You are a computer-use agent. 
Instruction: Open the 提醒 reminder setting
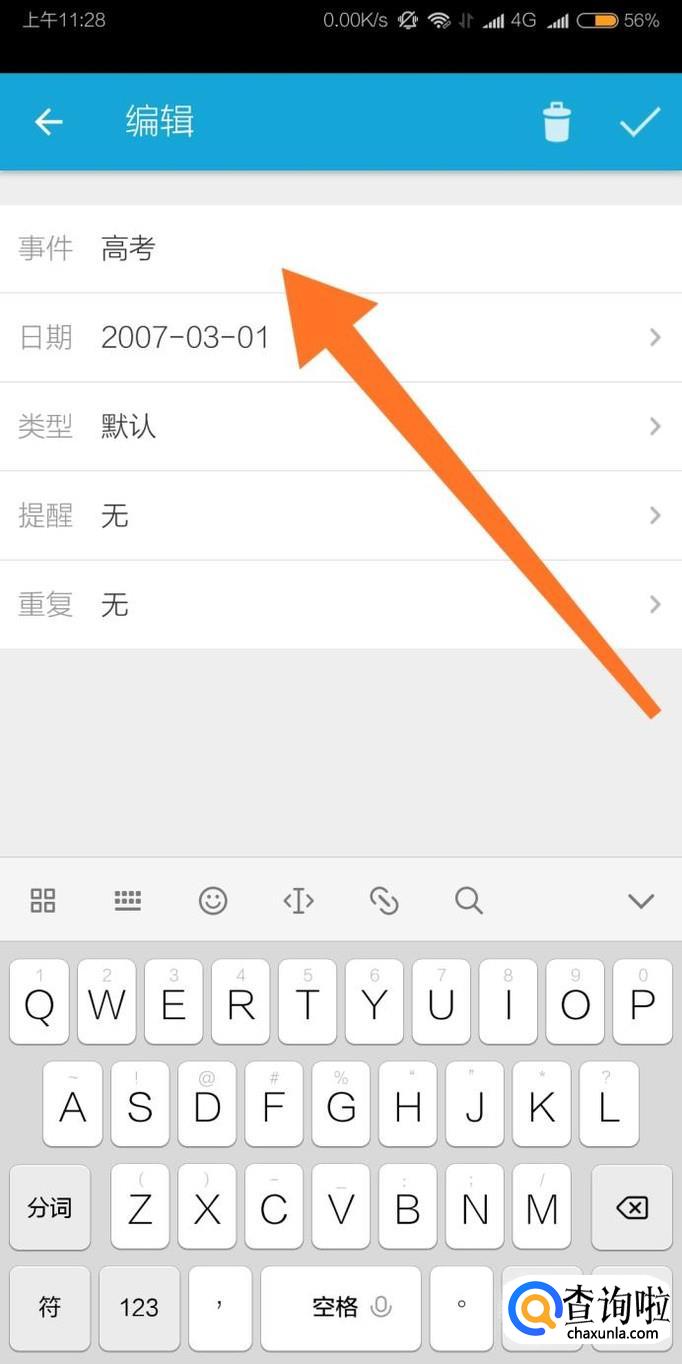340,515
